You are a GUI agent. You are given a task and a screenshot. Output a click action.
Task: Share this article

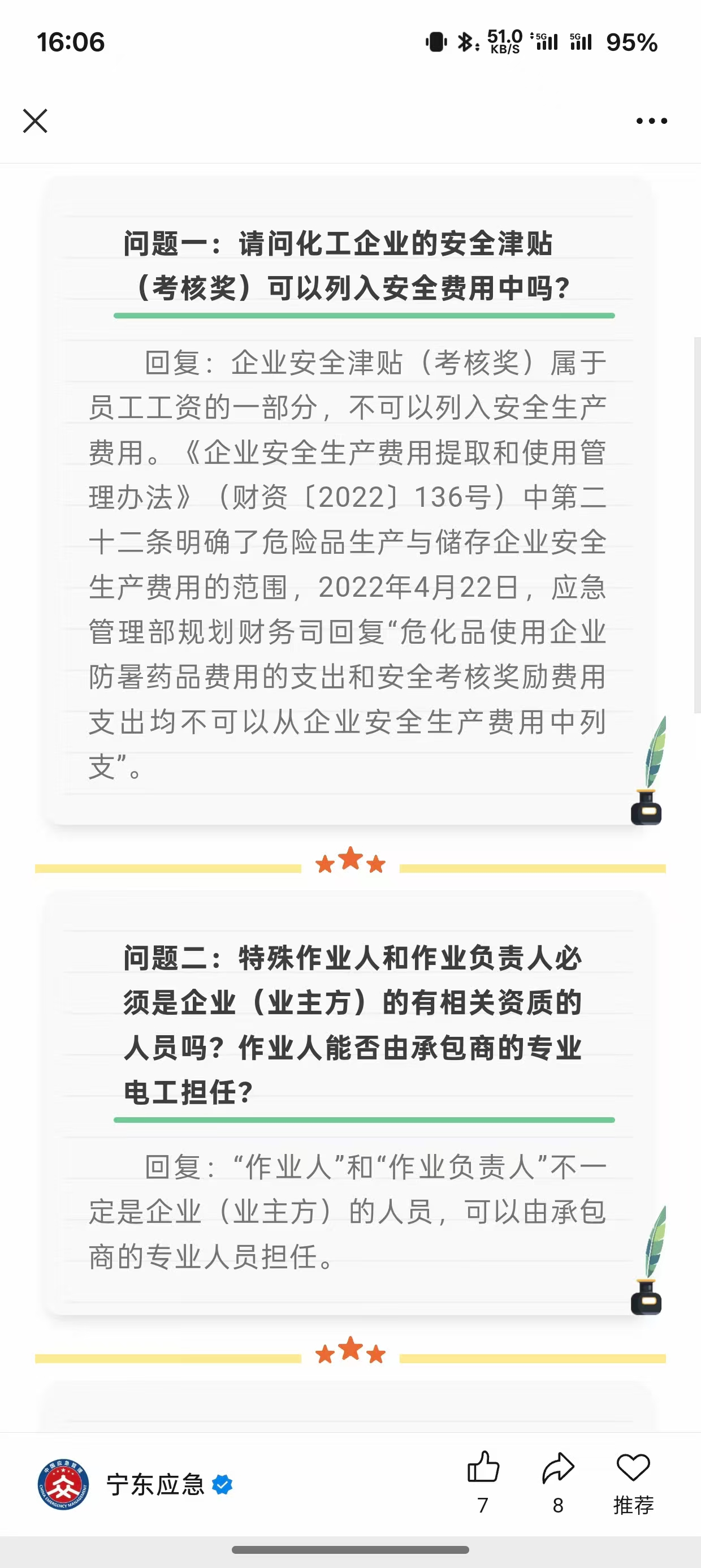[558, 1468]
